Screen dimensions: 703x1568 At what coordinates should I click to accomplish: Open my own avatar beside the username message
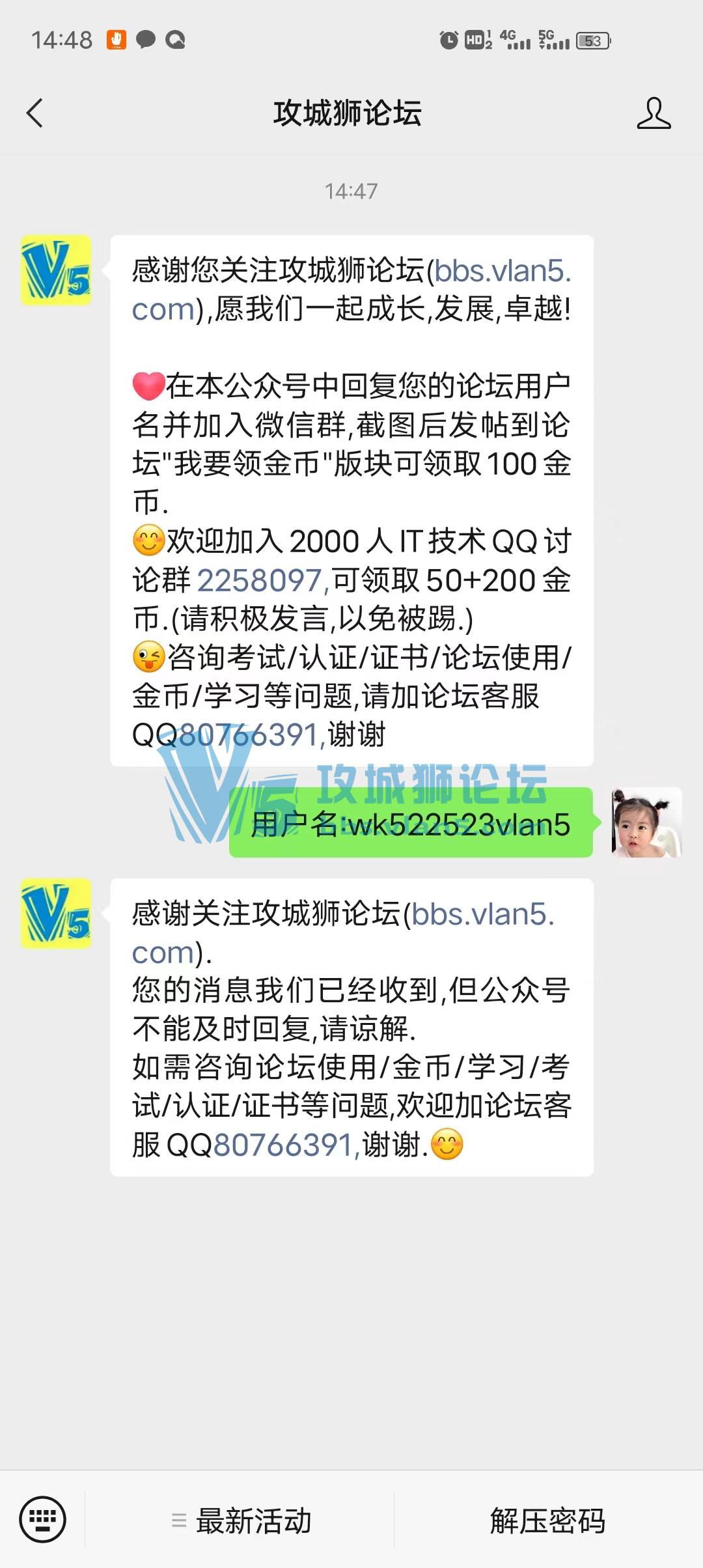[x=646, y=822]
